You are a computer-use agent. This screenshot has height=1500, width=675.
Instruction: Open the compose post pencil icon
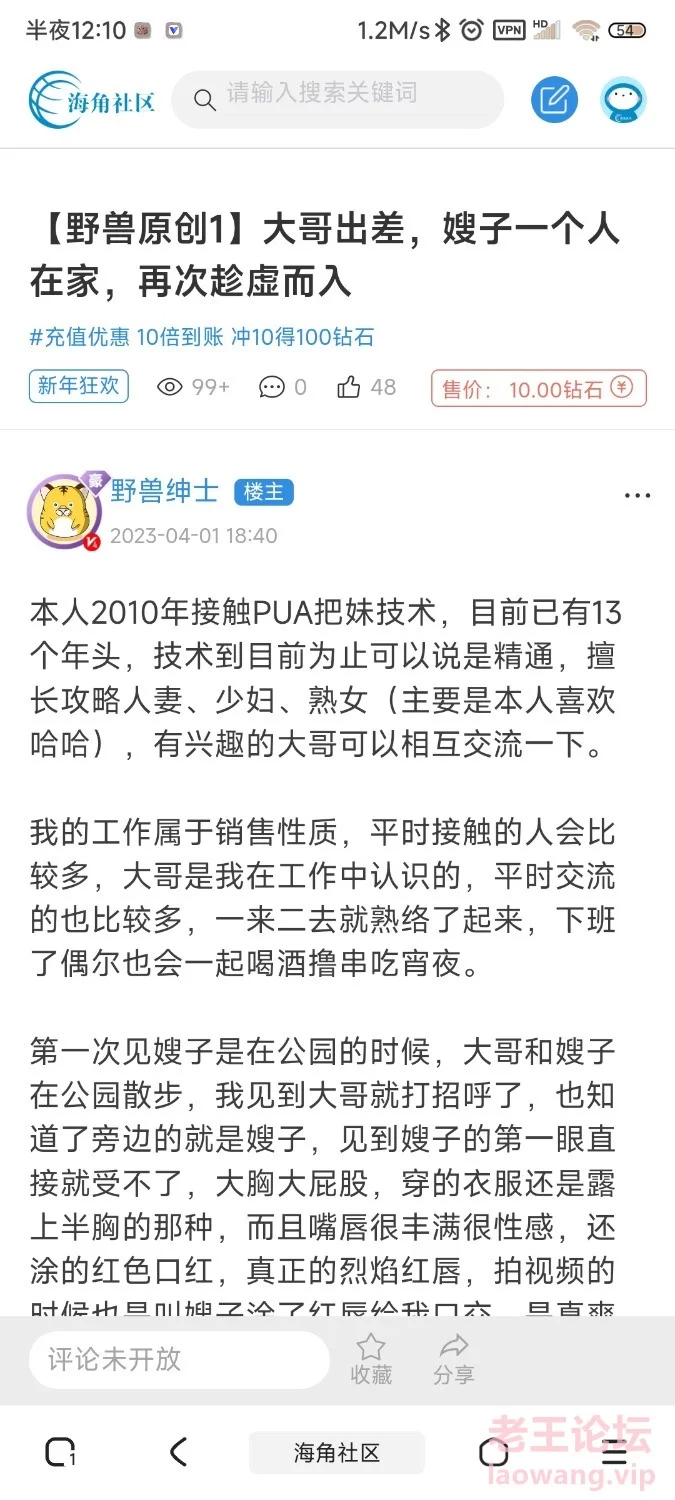coord(554,99)
